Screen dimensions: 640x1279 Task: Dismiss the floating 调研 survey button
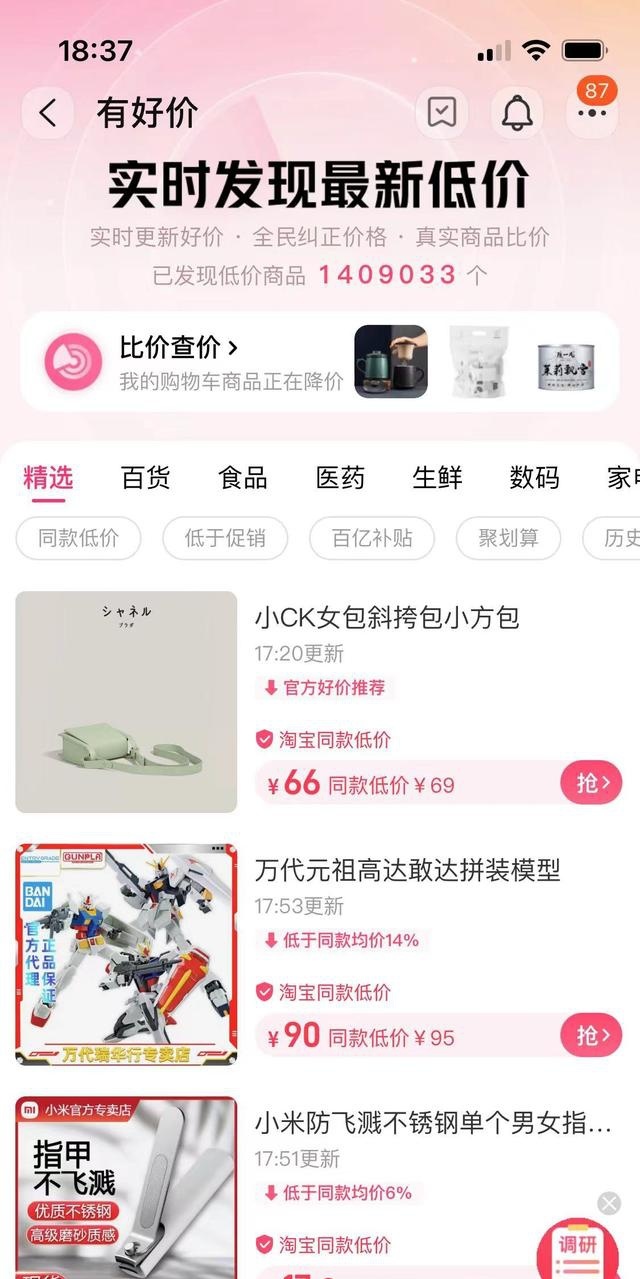[609, 1203]
